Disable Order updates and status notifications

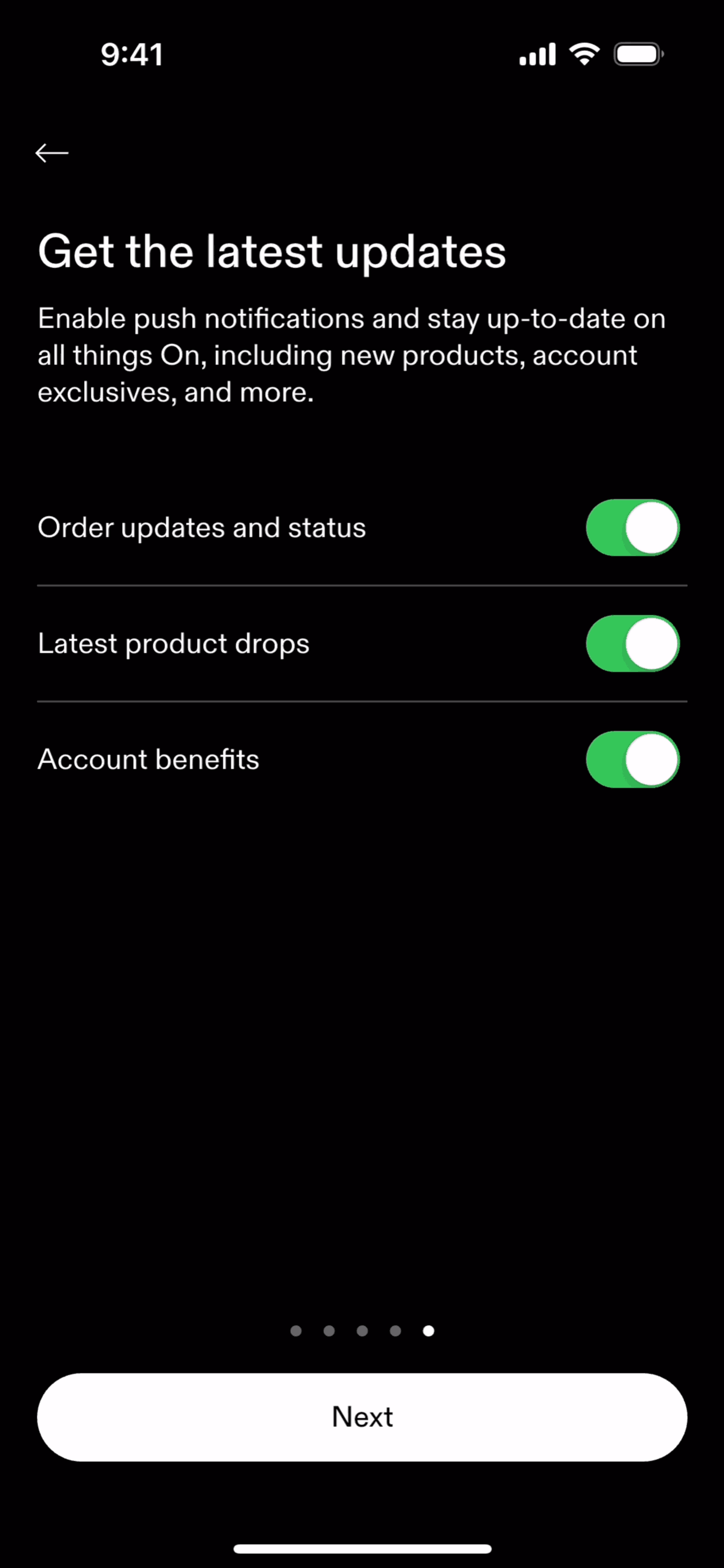tap(632, 528)
